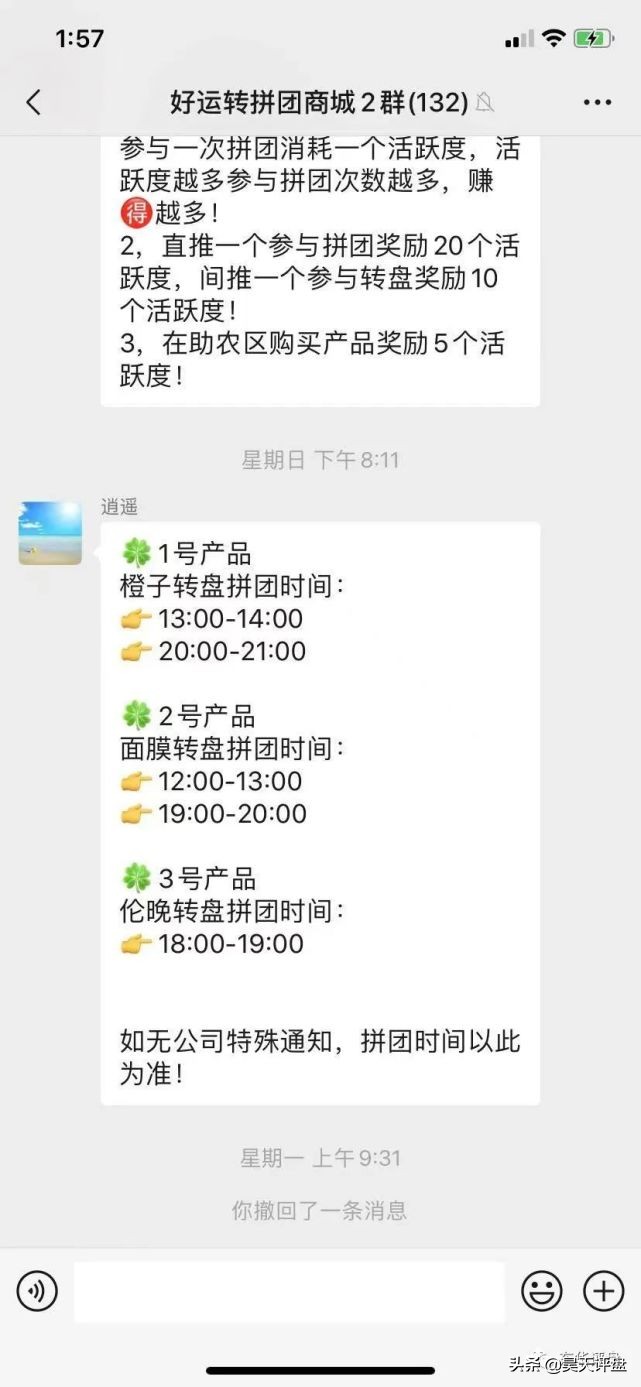This screenshot has width=641, height=1387.
Task: Open the chat details overflow menu
Action: point(597,102)
